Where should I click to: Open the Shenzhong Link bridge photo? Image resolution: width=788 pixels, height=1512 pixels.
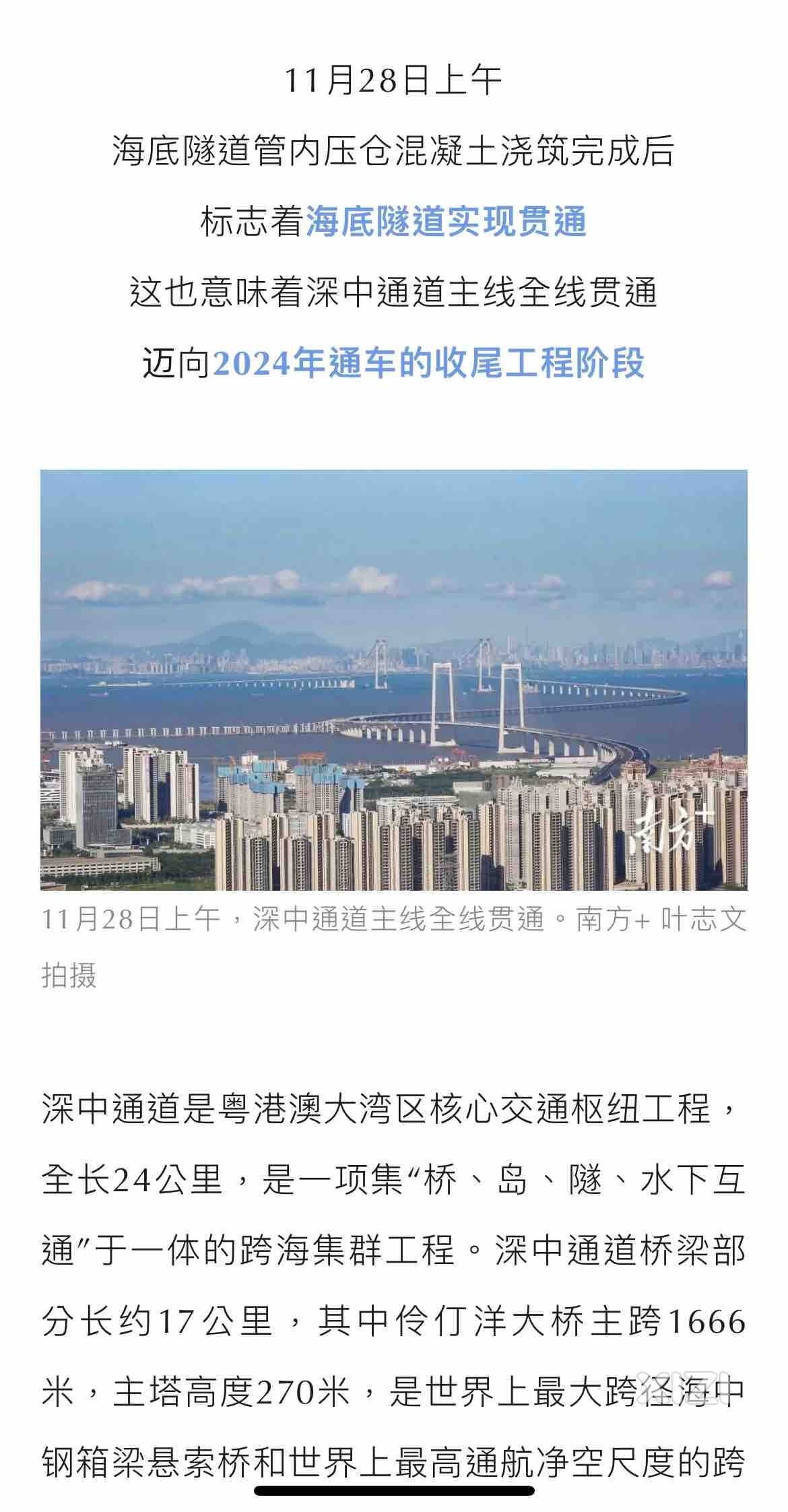(393, 679)
